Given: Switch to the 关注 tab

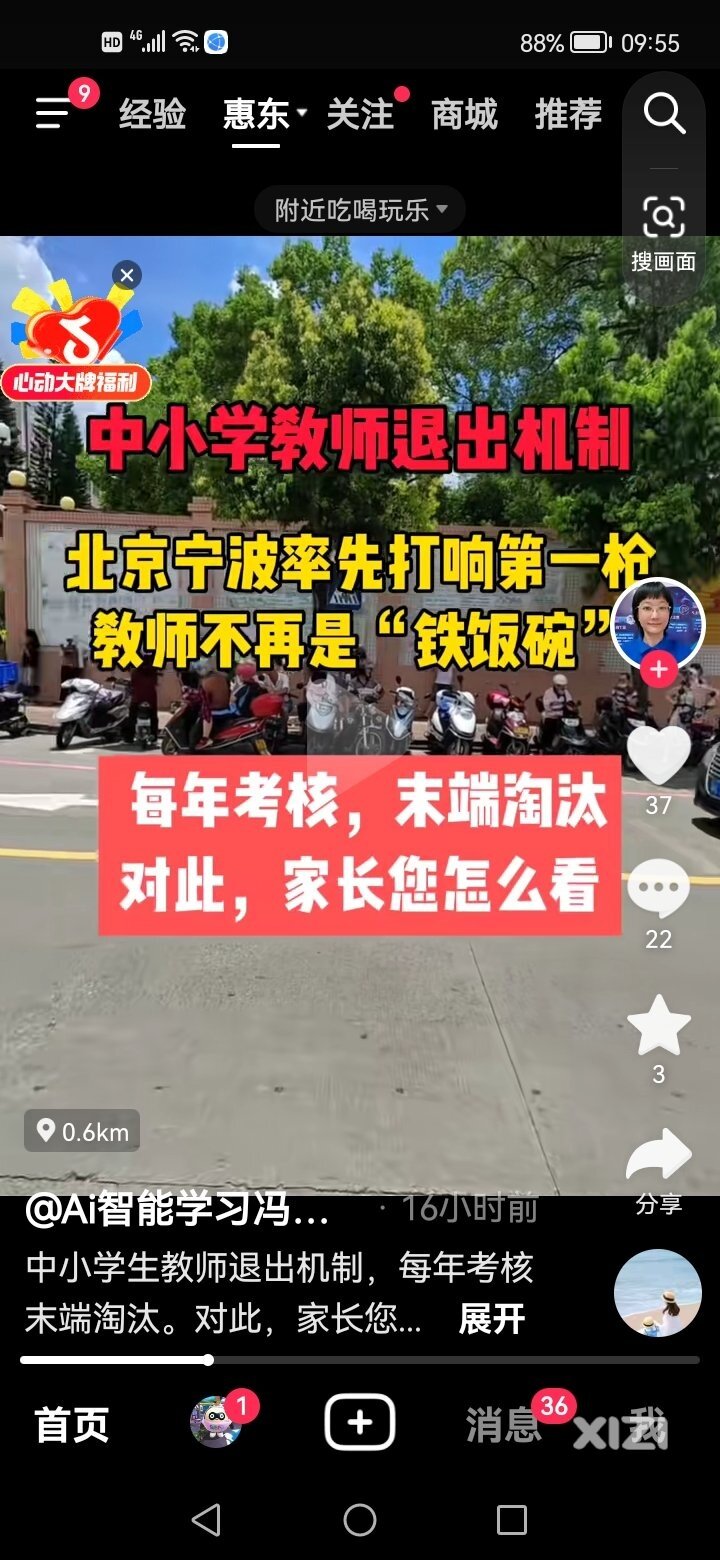Looking at the screenshot, I should 360,115.
